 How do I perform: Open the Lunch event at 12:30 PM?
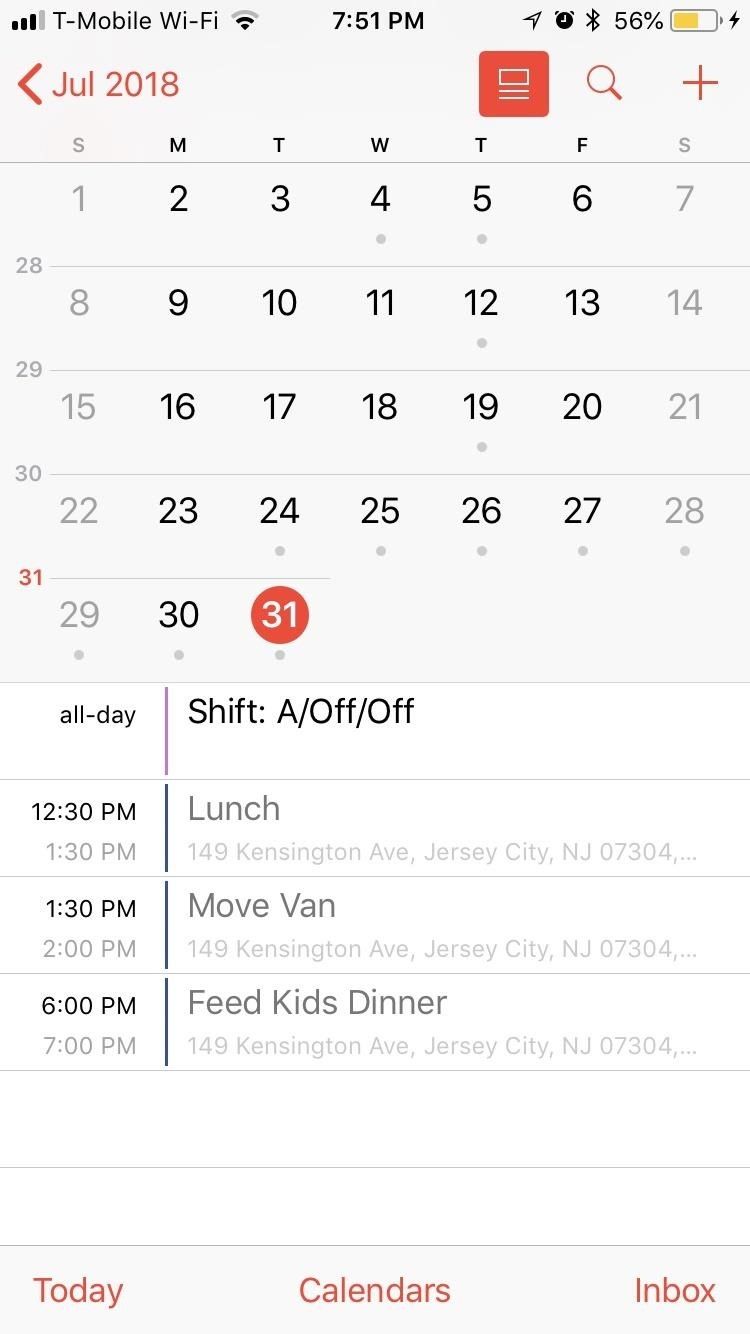click(x=400, y=828)
